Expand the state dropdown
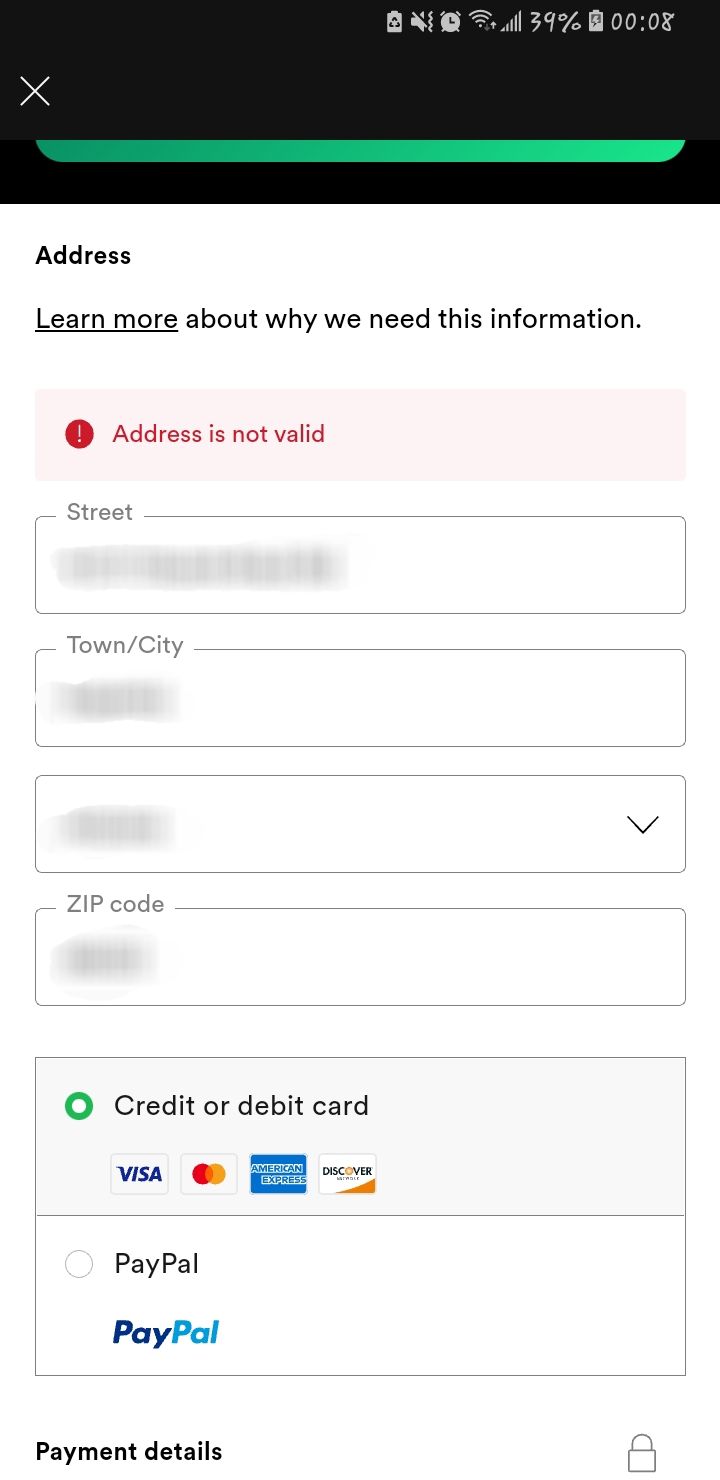Image resolution: width=720 pixels, height=1480 pixels. point(360,824)
